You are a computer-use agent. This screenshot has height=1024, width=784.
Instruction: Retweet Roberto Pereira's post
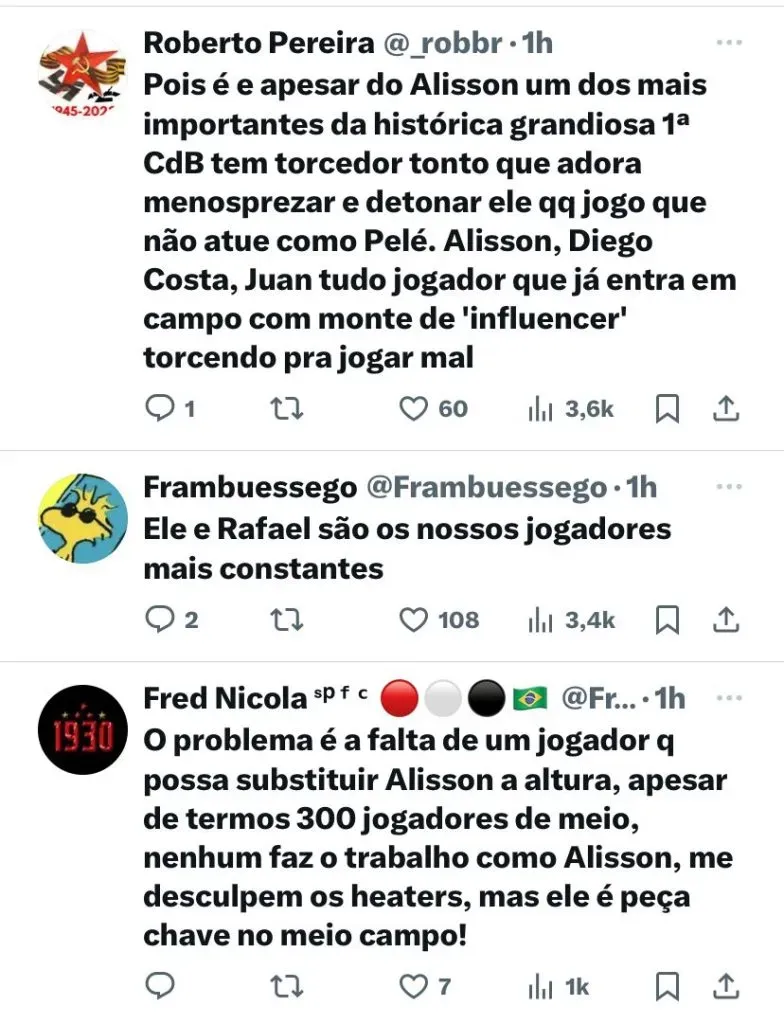(x=287, y=408)
